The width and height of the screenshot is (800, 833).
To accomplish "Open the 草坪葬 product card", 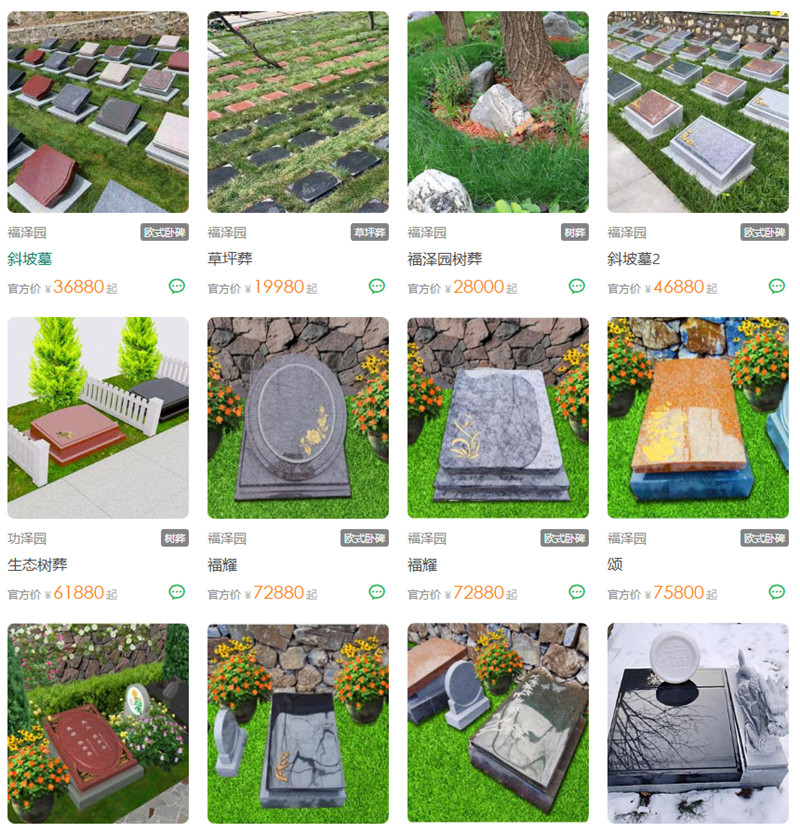I will (x=230, y=259).
